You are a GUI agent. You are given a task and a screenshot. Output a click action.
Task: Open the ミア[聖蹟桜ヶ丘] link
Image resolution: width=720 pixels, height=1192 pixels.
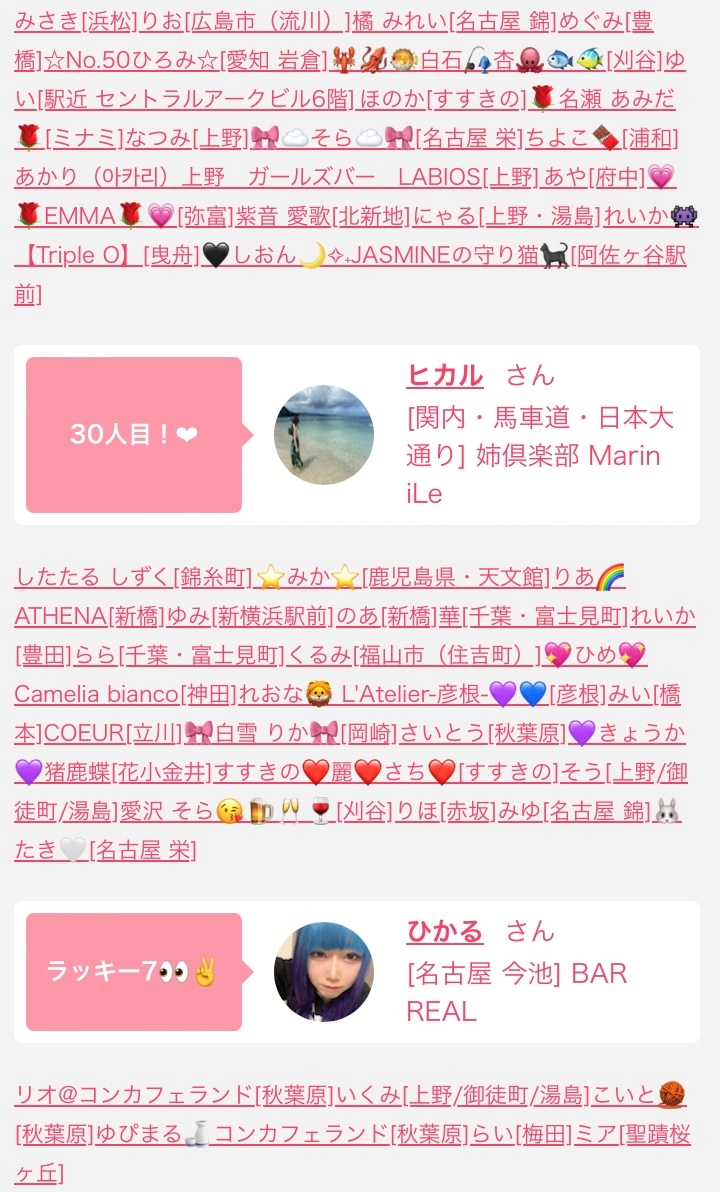click(352, 1153)
